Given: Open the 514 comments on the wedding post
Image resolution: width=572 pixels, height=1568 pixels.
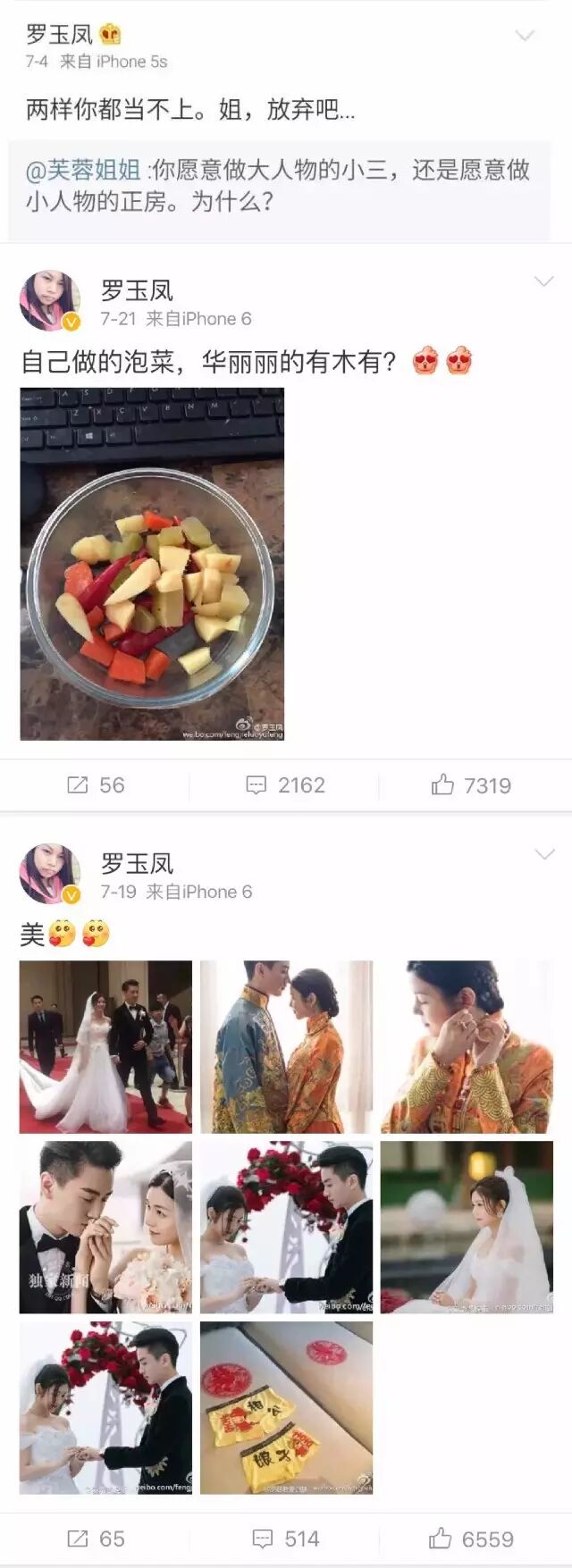Looking at the screenshot, I should 286,1539.
